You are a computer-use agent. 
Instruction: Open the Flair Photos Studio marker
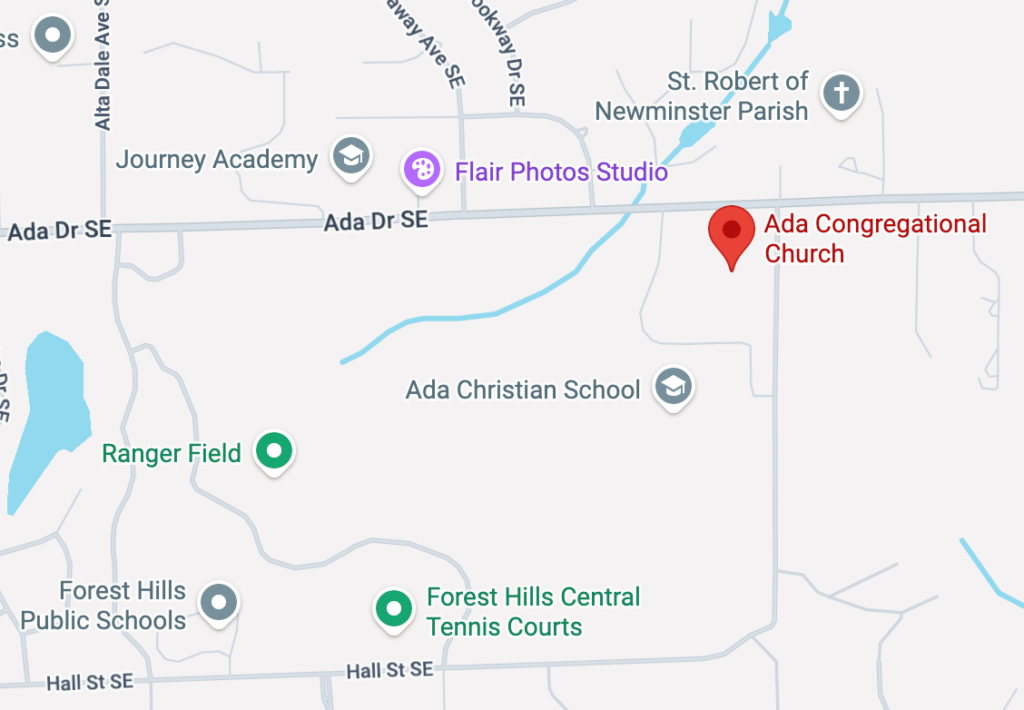point(423,169)
